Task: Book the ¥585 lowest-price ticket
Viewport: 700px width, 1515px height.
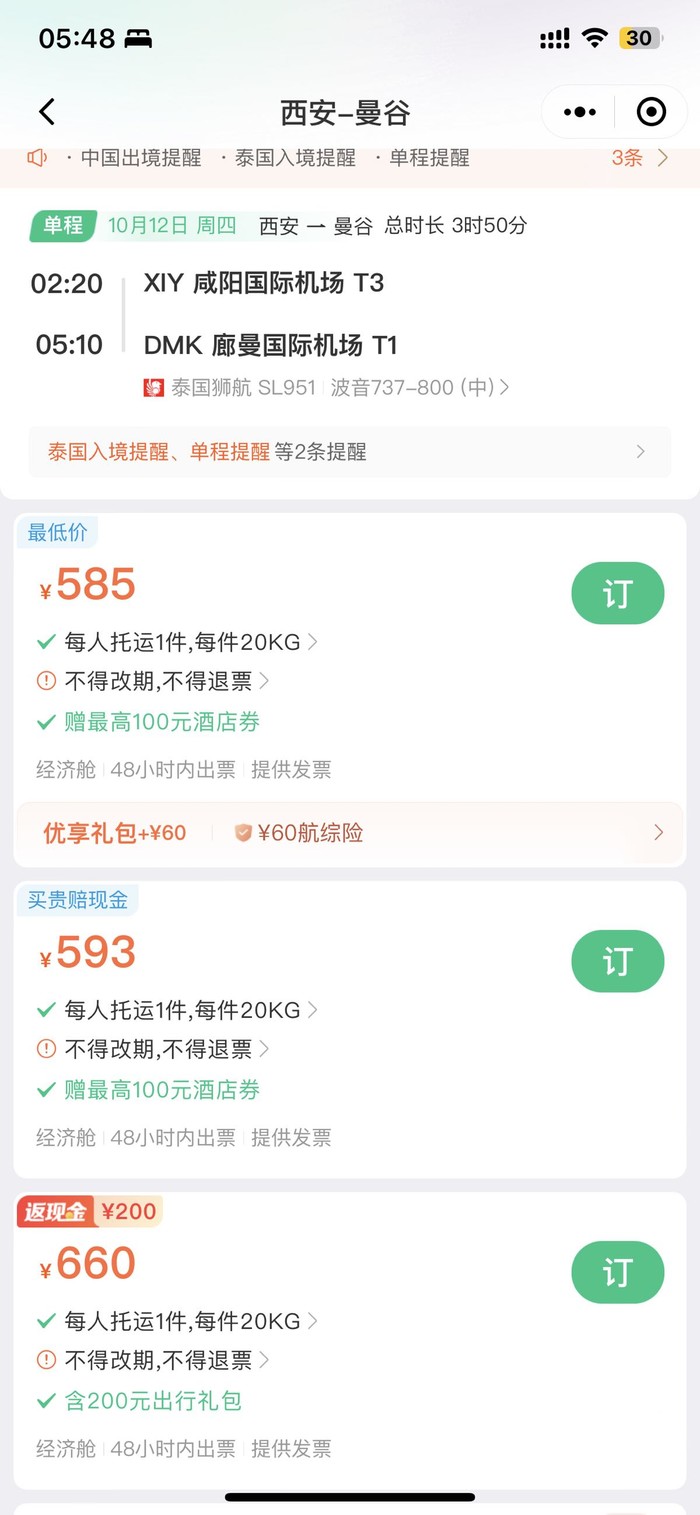Action: pos(617,594)
